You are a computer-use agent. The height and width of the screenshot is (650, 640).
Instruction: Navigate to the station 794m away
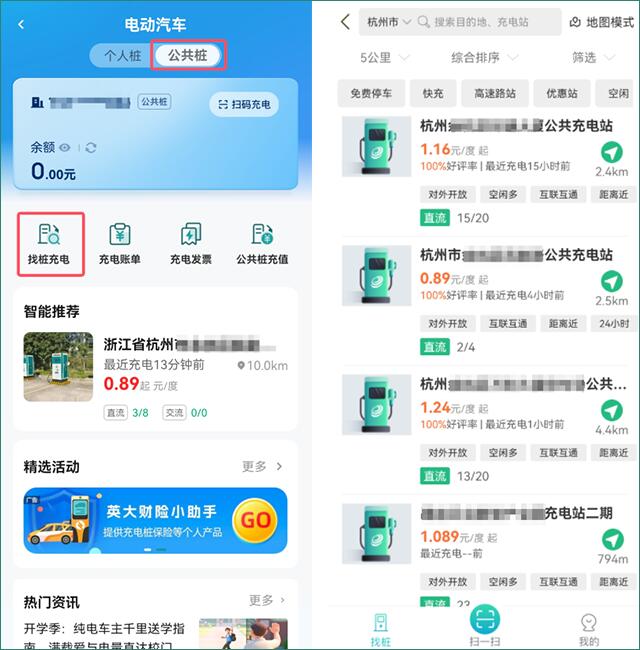[x=612, y=541]
